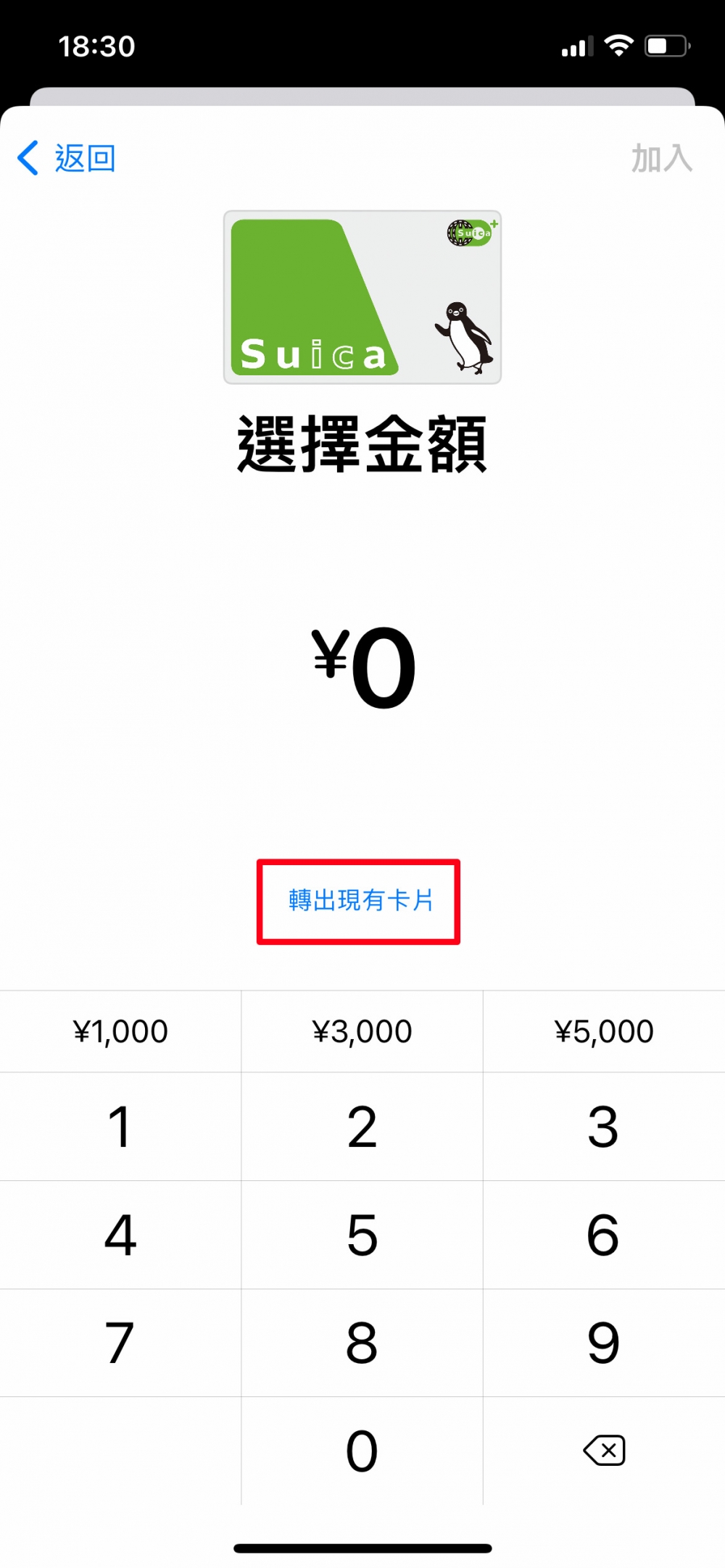Viewport: 725px width, 1568px height.
Task: Tap keypad number 3
Action: point(603,1127)
